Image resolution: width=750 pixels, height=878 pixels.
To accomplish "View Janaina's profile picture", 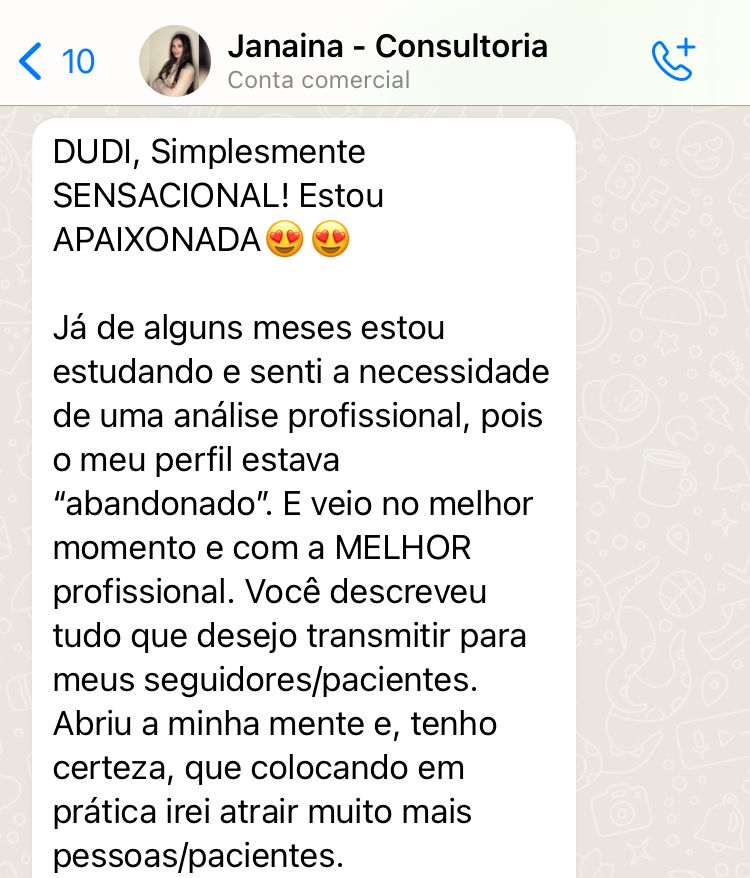I will [x=175, y=61].
